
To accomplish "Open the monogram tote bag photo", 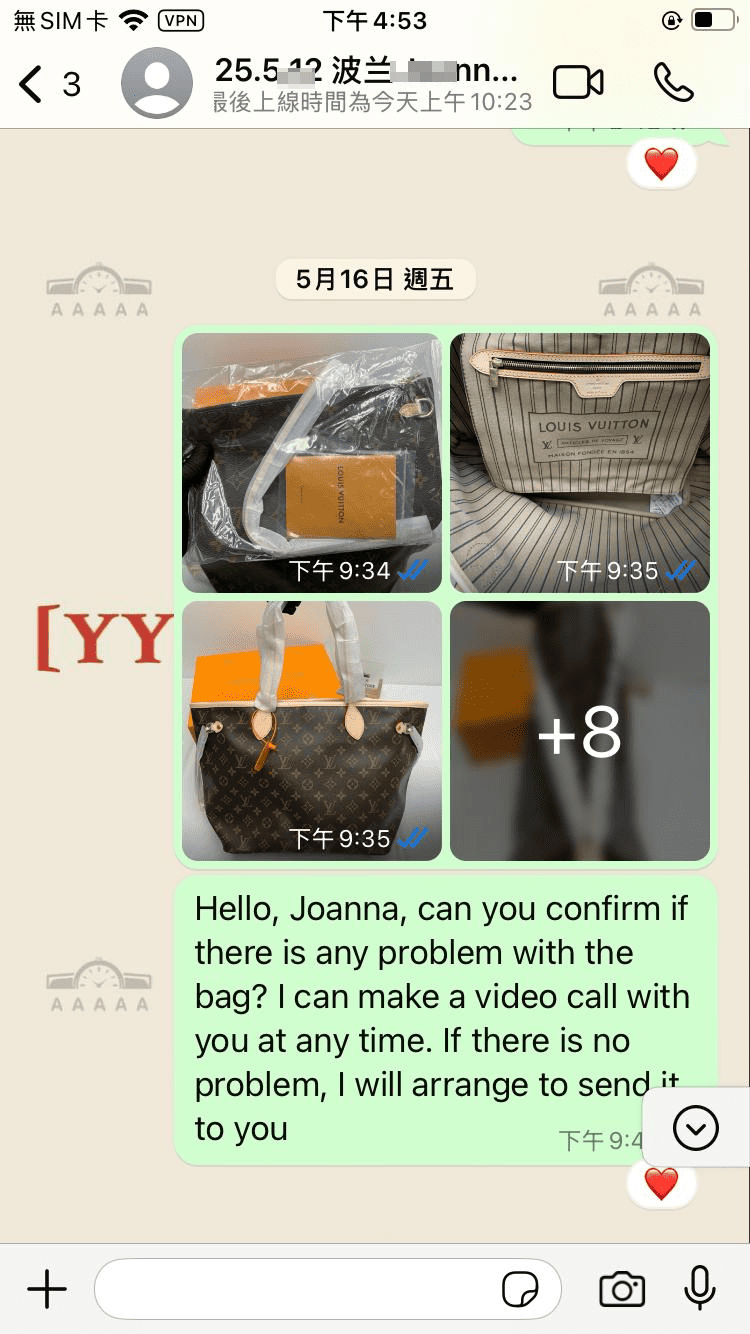I will point(312,731).
